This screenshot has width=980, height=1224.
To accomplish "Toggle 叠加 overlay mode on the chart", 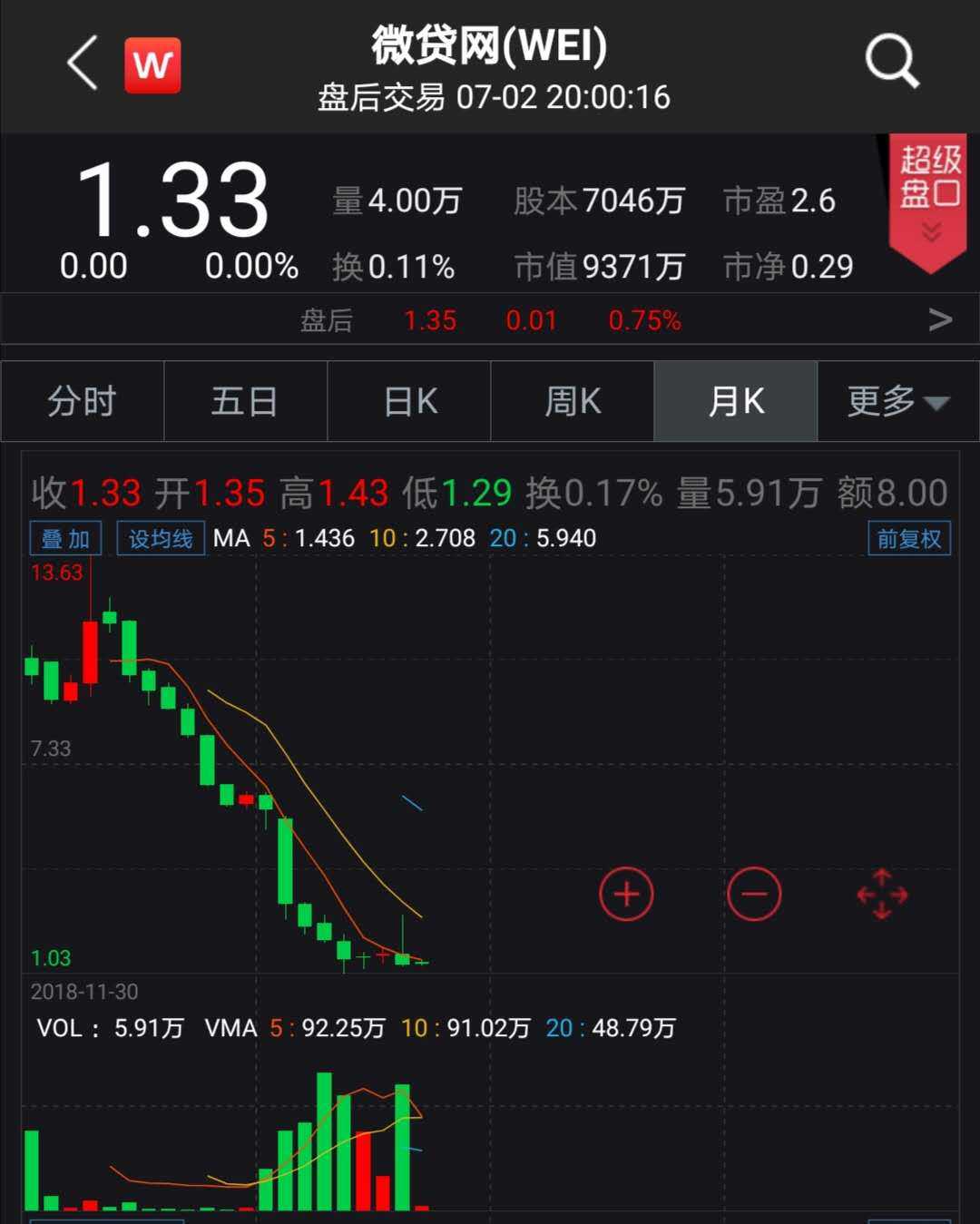I will click(x=65, y=538).
